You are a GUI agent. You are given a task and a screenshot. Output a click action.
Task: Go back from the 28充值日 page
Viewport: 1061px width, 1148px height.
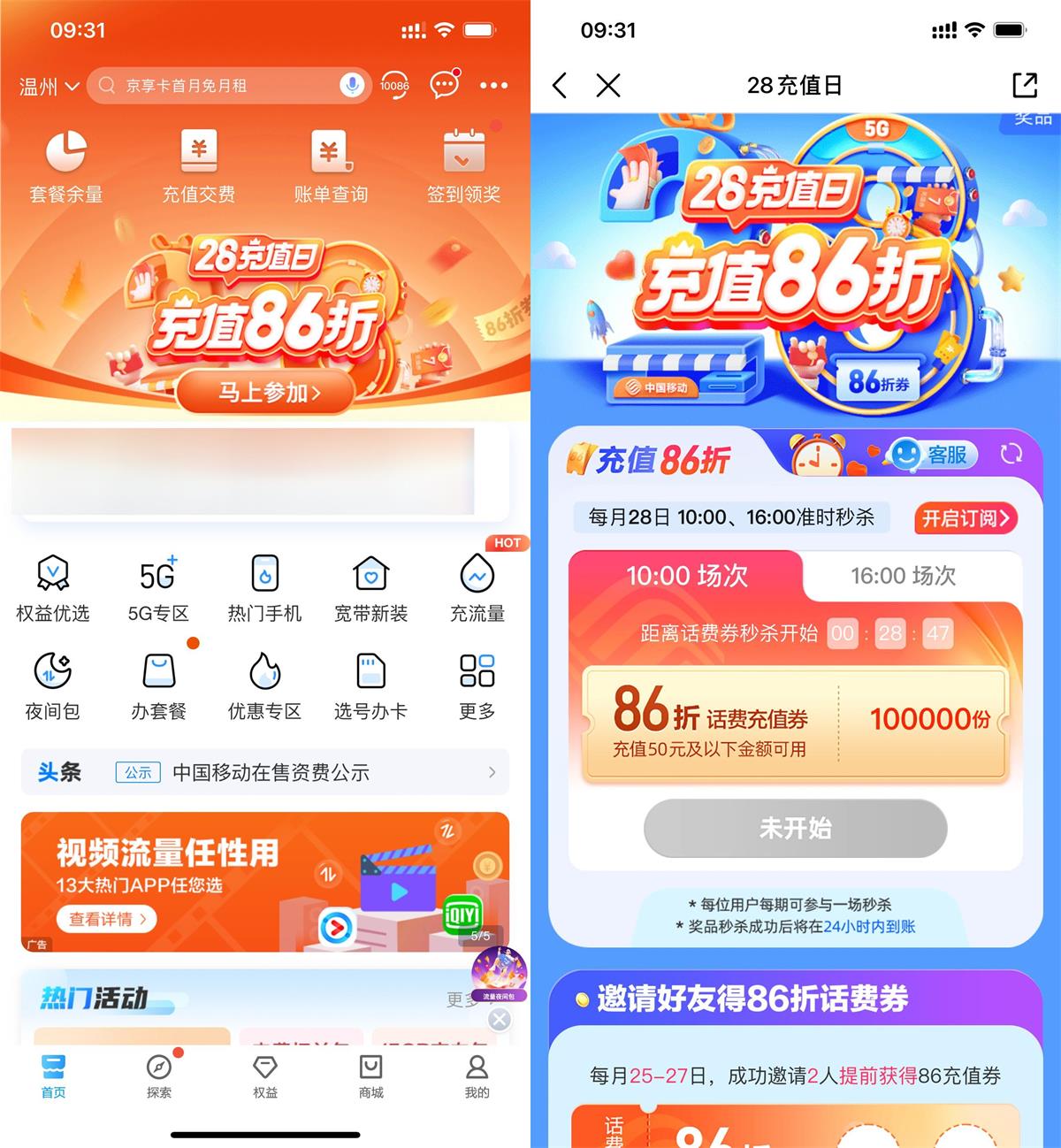click(560, 86)
